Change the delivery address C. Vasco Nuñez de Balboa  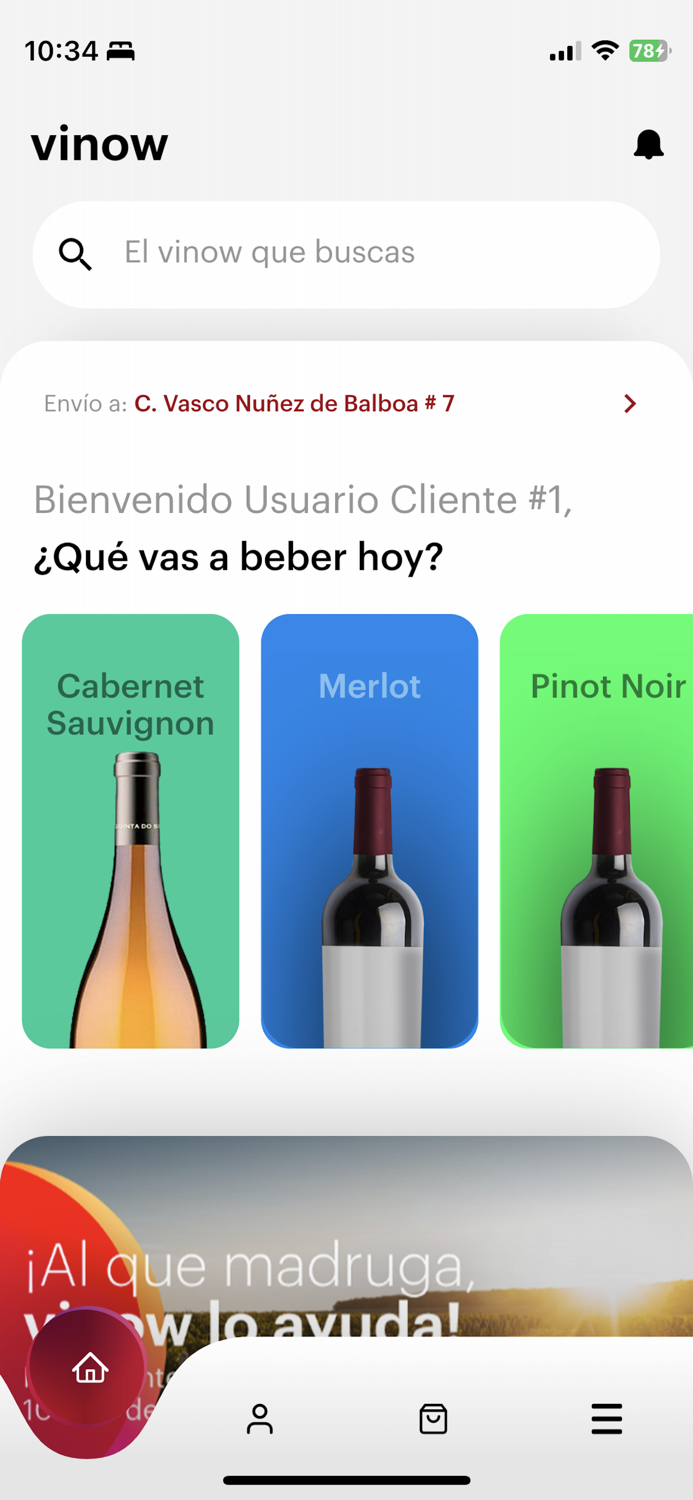(340, 404)
